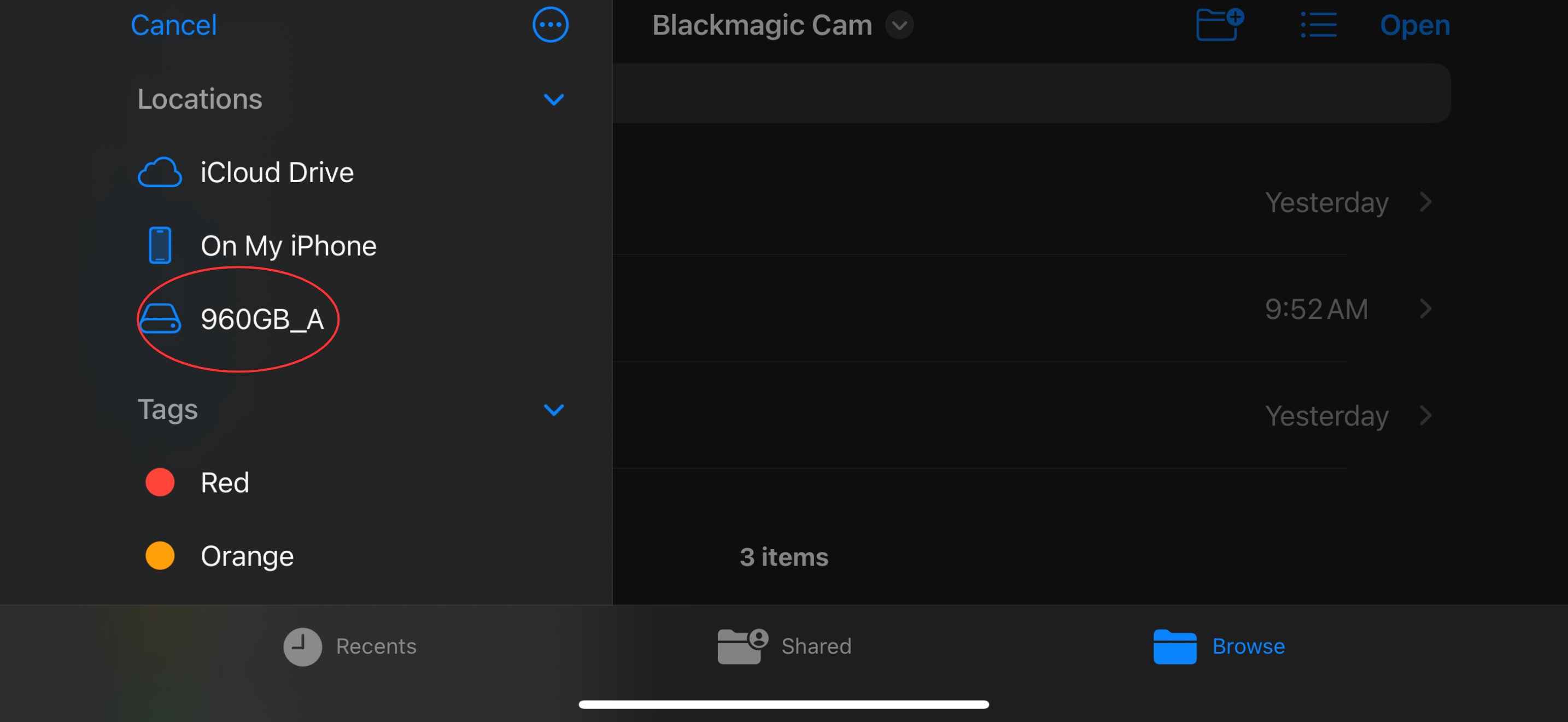Change the list view options
Image resolution: width=1568 pixels, height=722 pixels.
coord(1319,26)
